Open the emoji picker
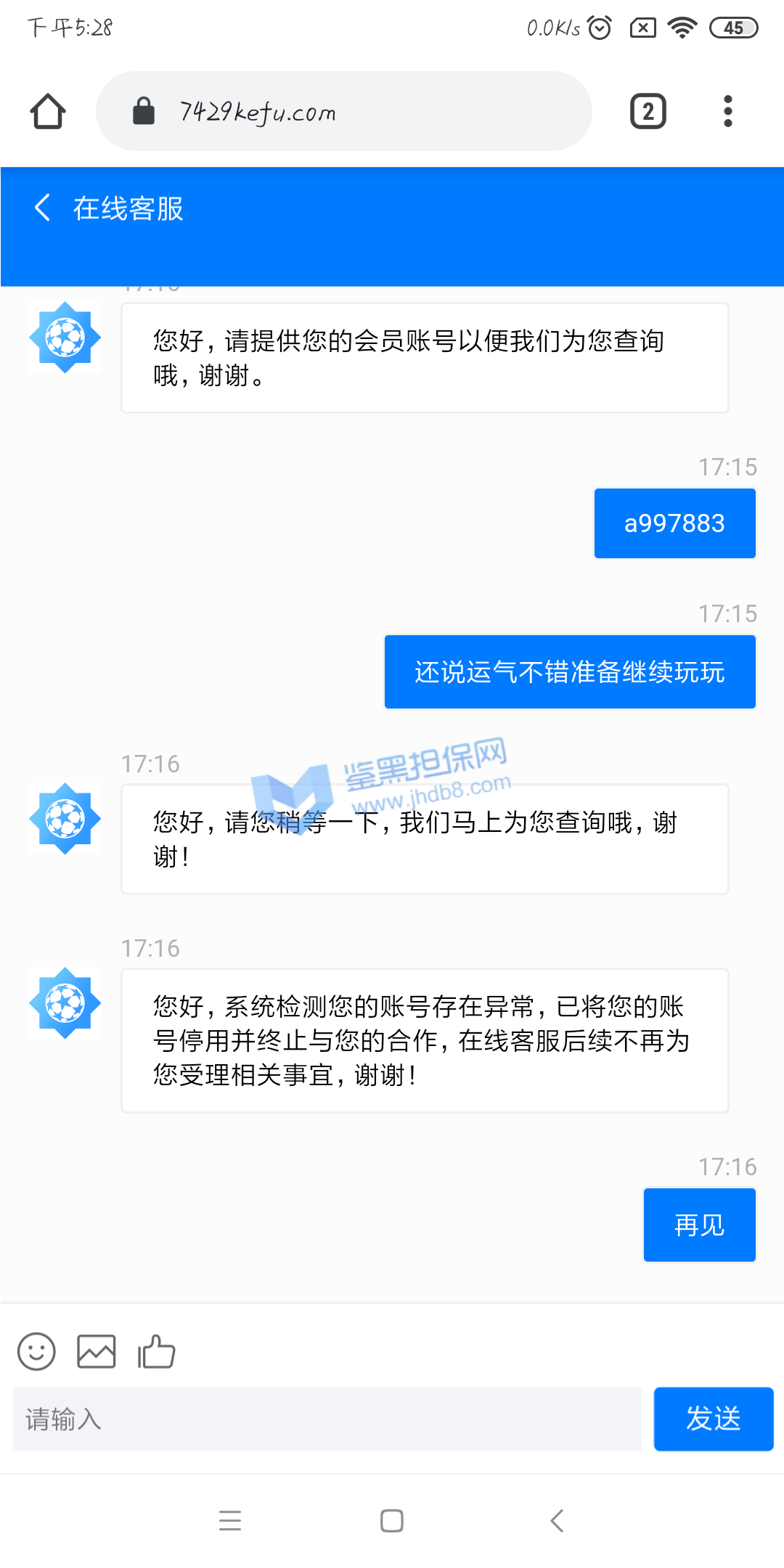This screenshot has height=1568, width=784. click(x=36, y=1352)
